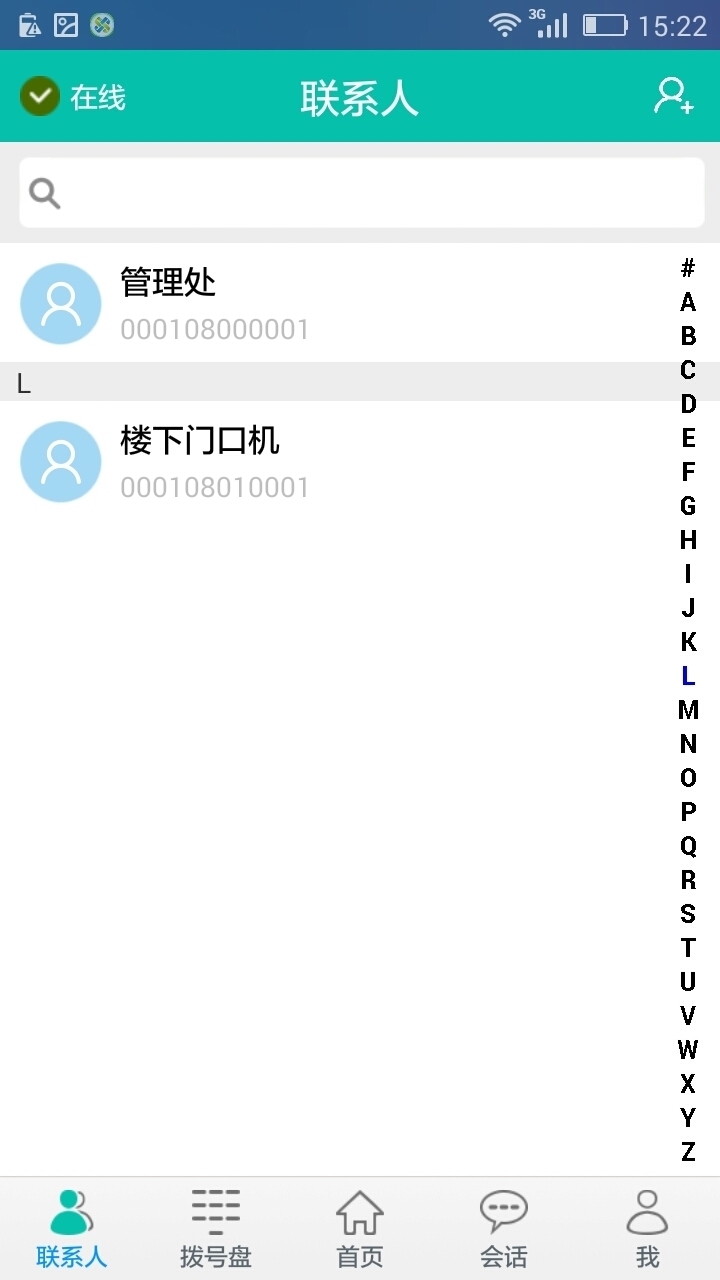Viewport: 720px width, 1280px height.
Task: Switch to the 我 tab
Action: click(648, 1228)
